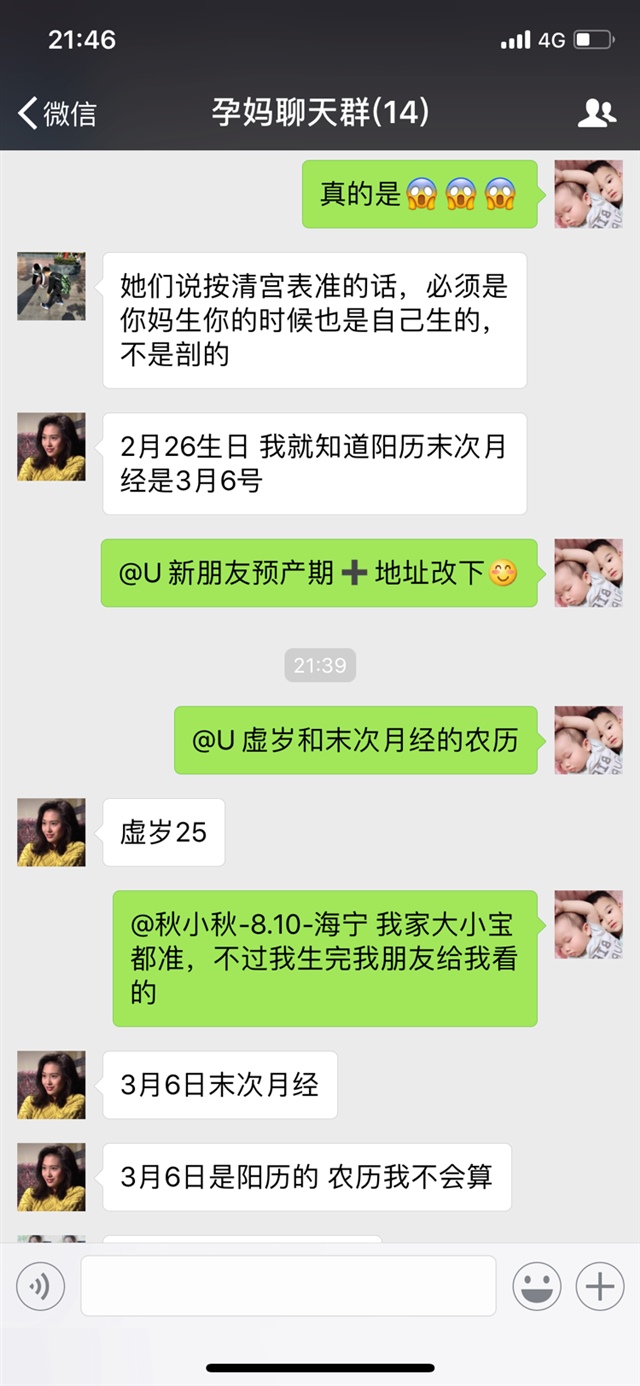Go back to the 微信 chat list
This screenshot has width=640, height=1386.
(57, 113)
